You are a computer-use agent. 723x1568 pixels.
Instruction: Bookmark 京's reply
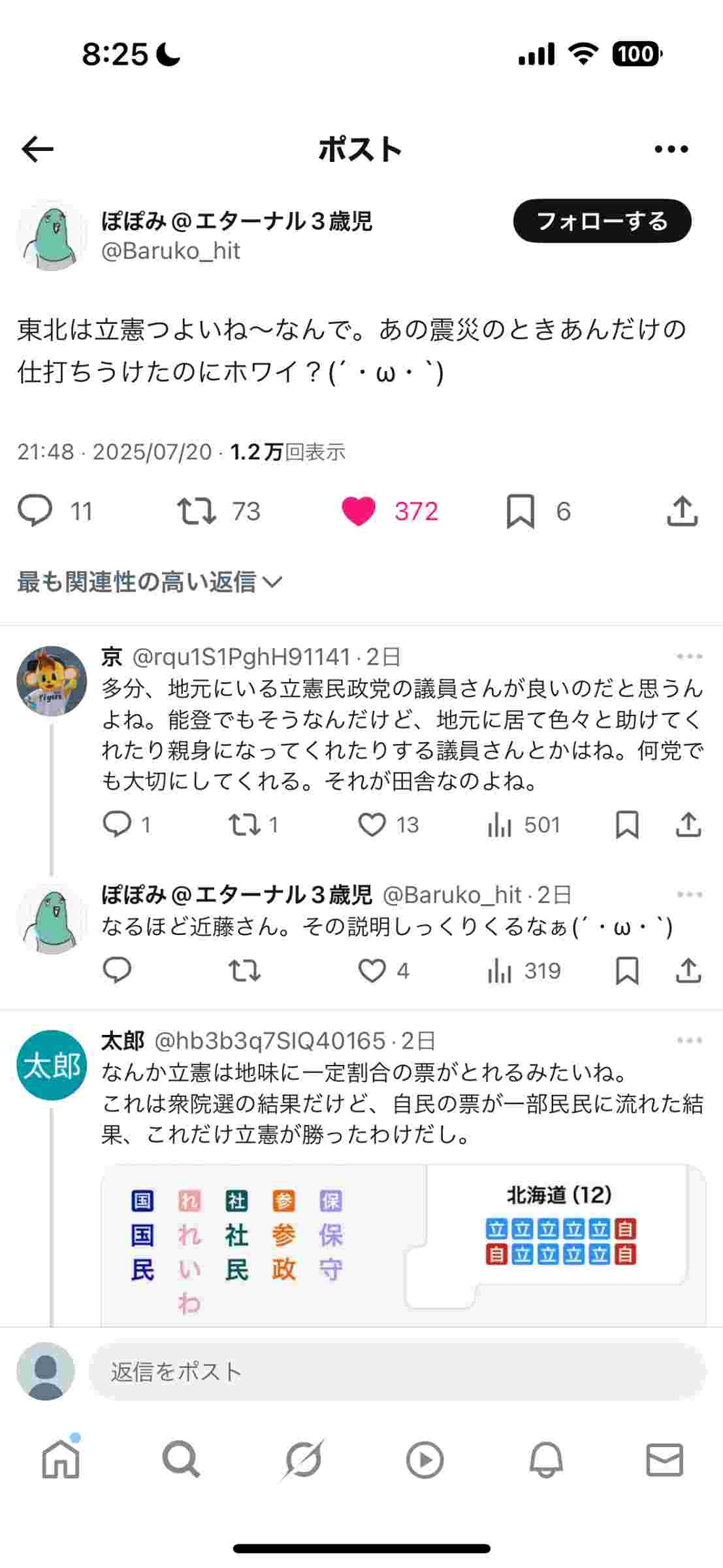(x=627, y=825)
